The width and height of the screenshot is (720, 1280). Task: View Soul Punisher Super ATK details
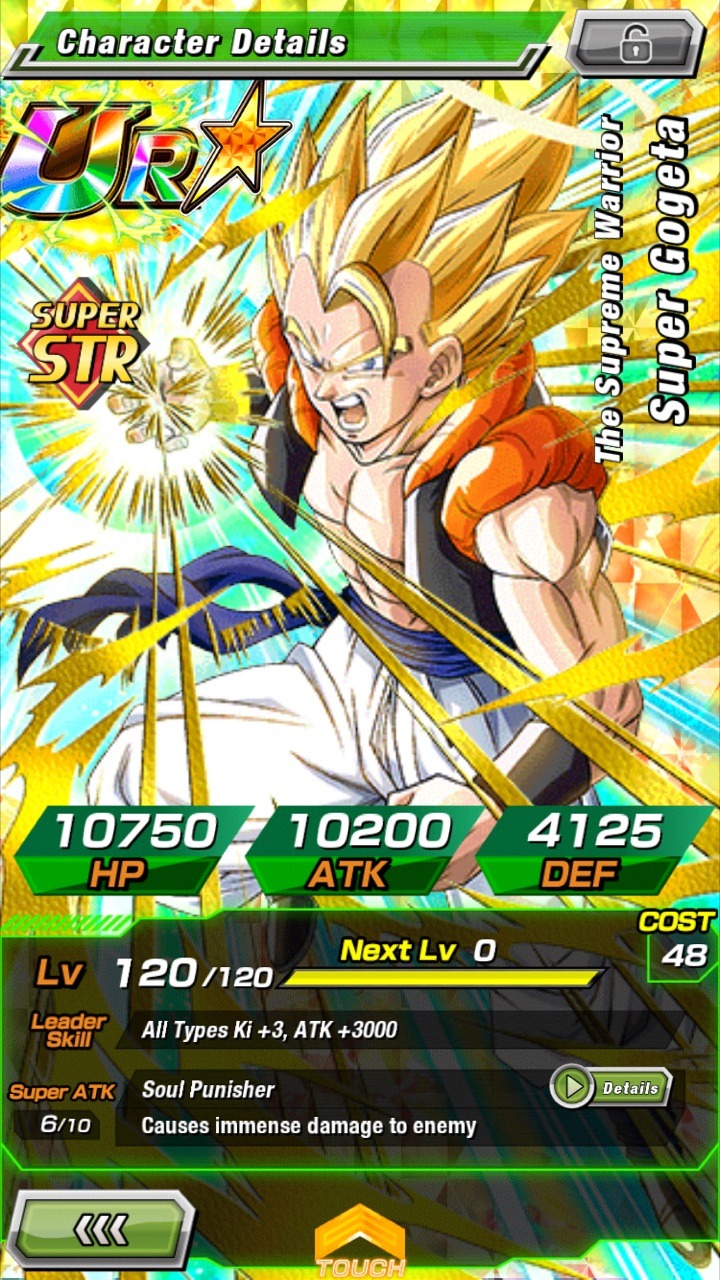pyautogui.click(x=611, y=1088)
